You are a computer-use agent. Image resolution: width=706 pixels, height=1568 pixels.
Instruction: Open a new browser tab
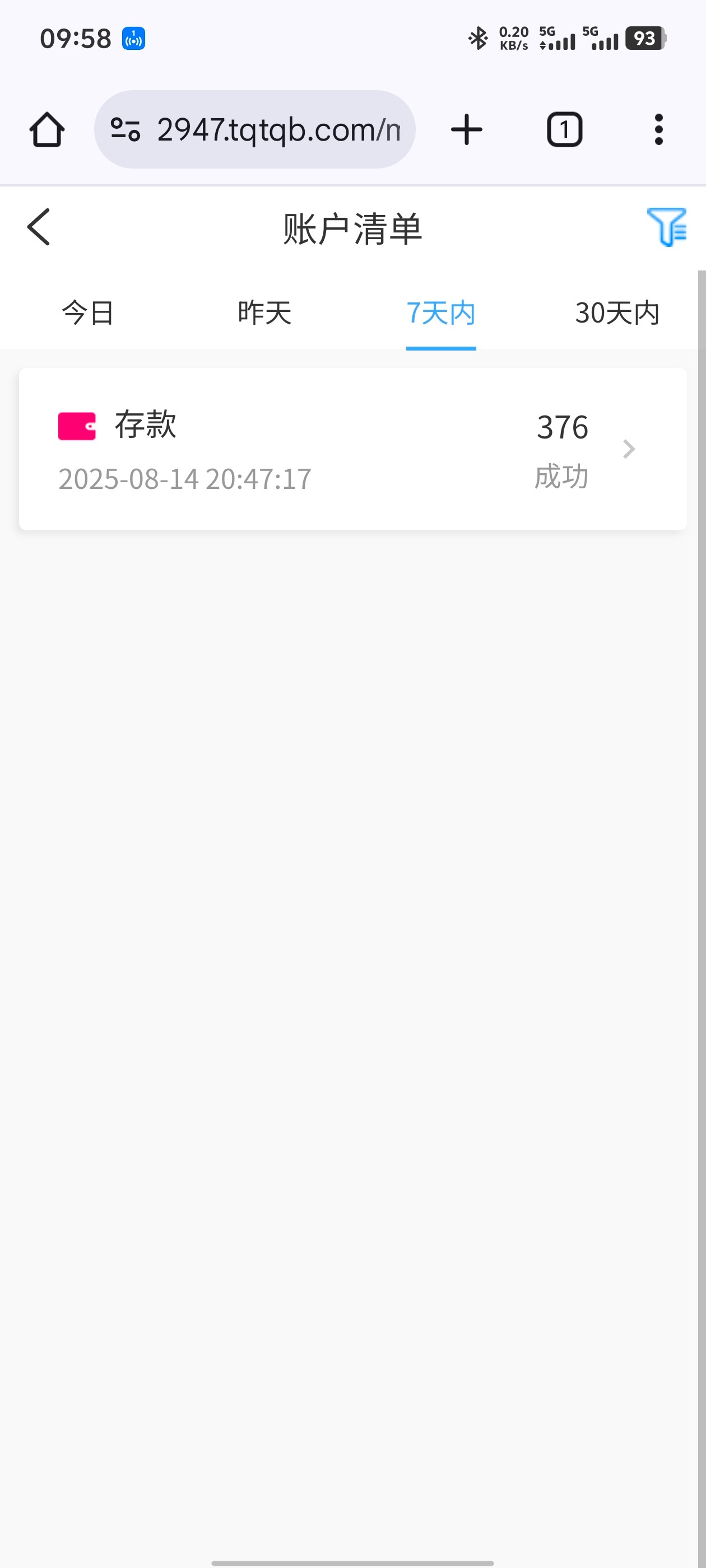point(467,130)
